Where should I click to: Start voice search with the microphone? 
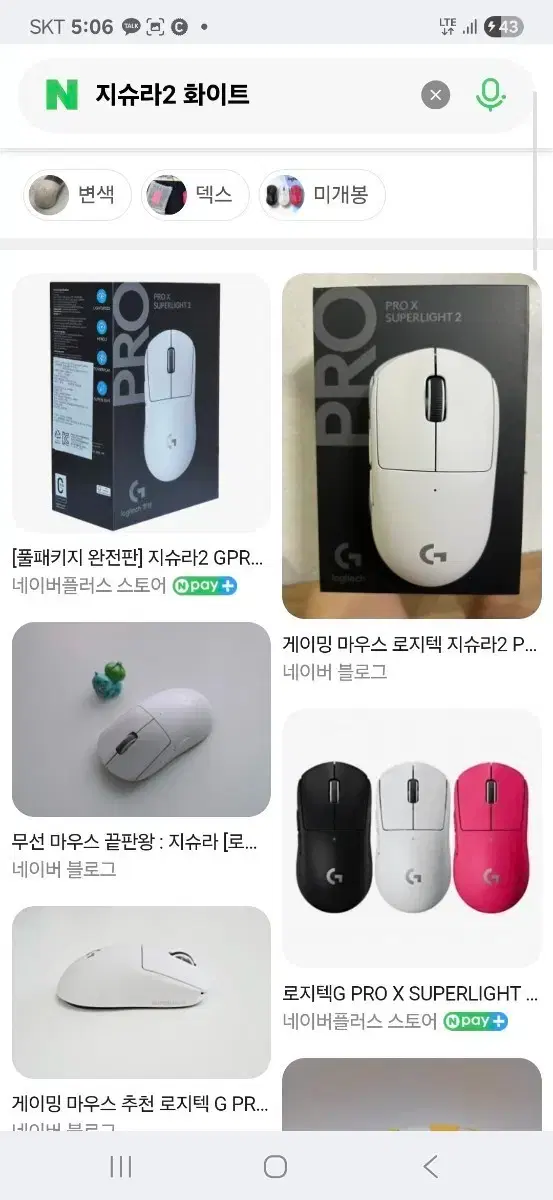(490, 95)
